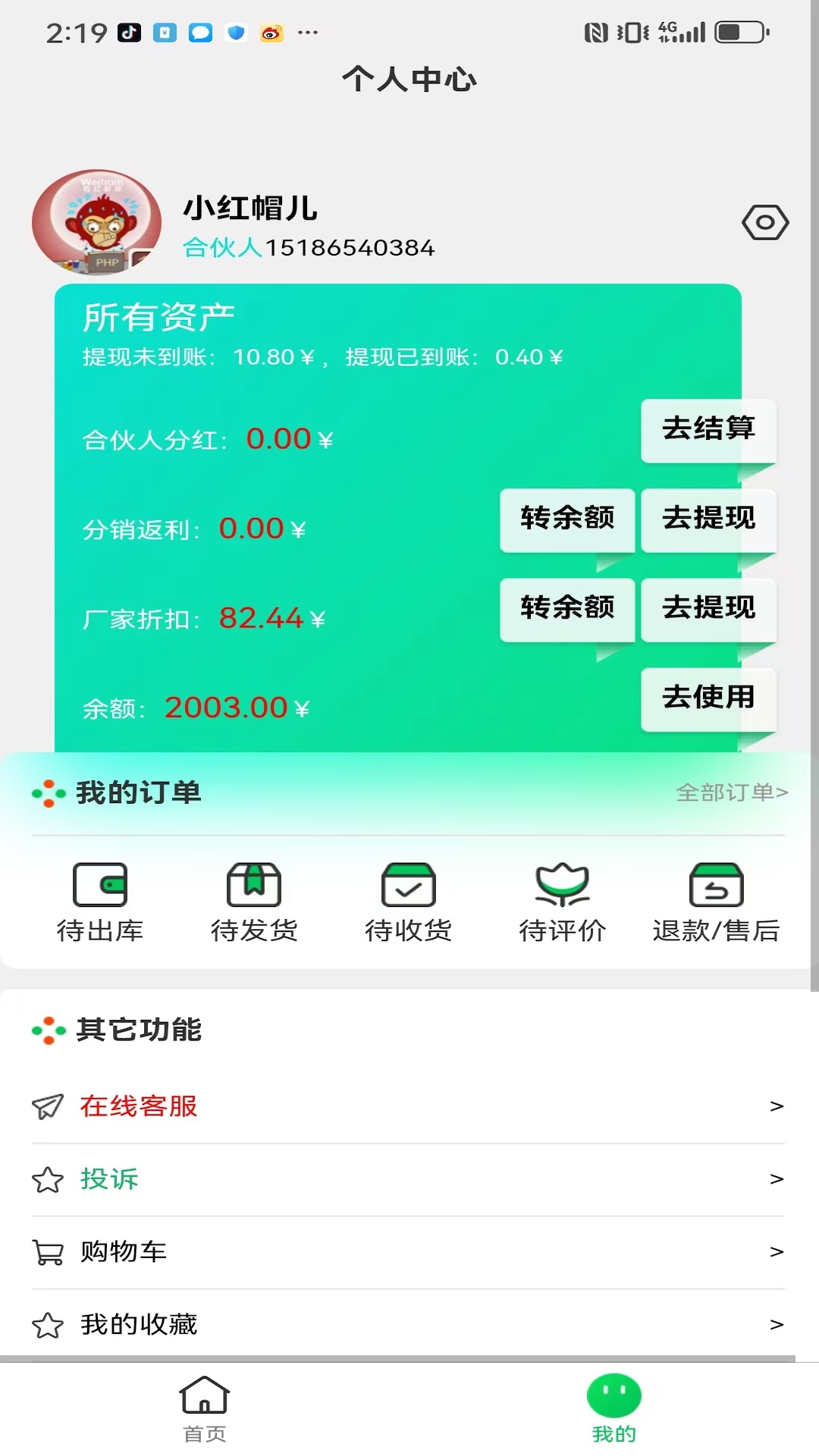Open 待评价 orders
The height and width of the screenshot is (1456, 819).
562,902
